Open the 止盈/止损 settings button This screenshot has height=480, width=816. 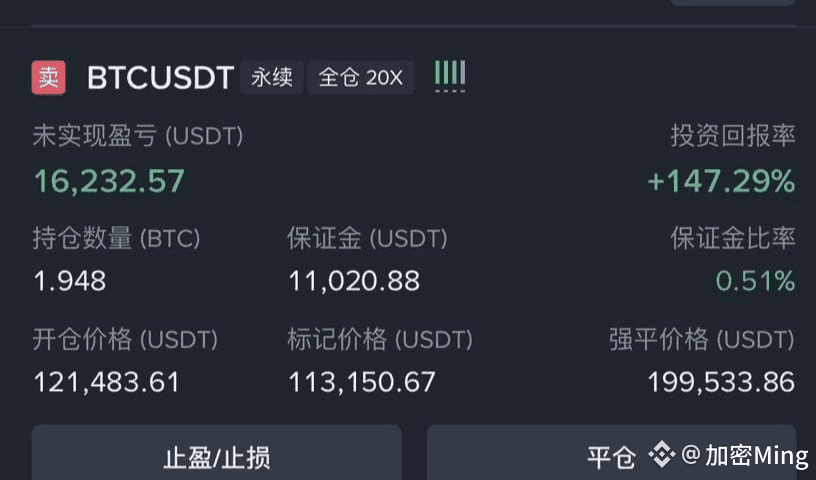coord(216,453)
